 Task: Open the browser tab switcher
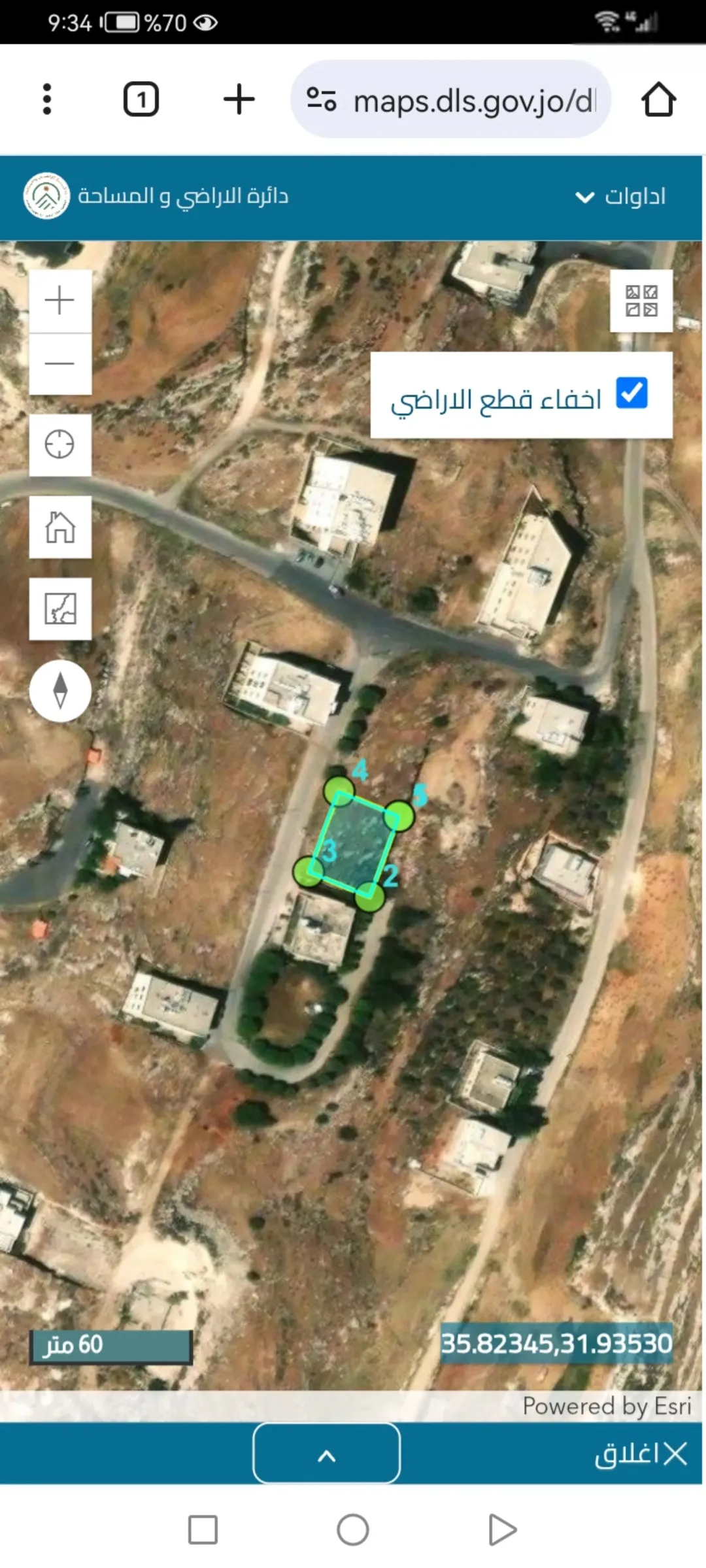click(x=141, y=99)
